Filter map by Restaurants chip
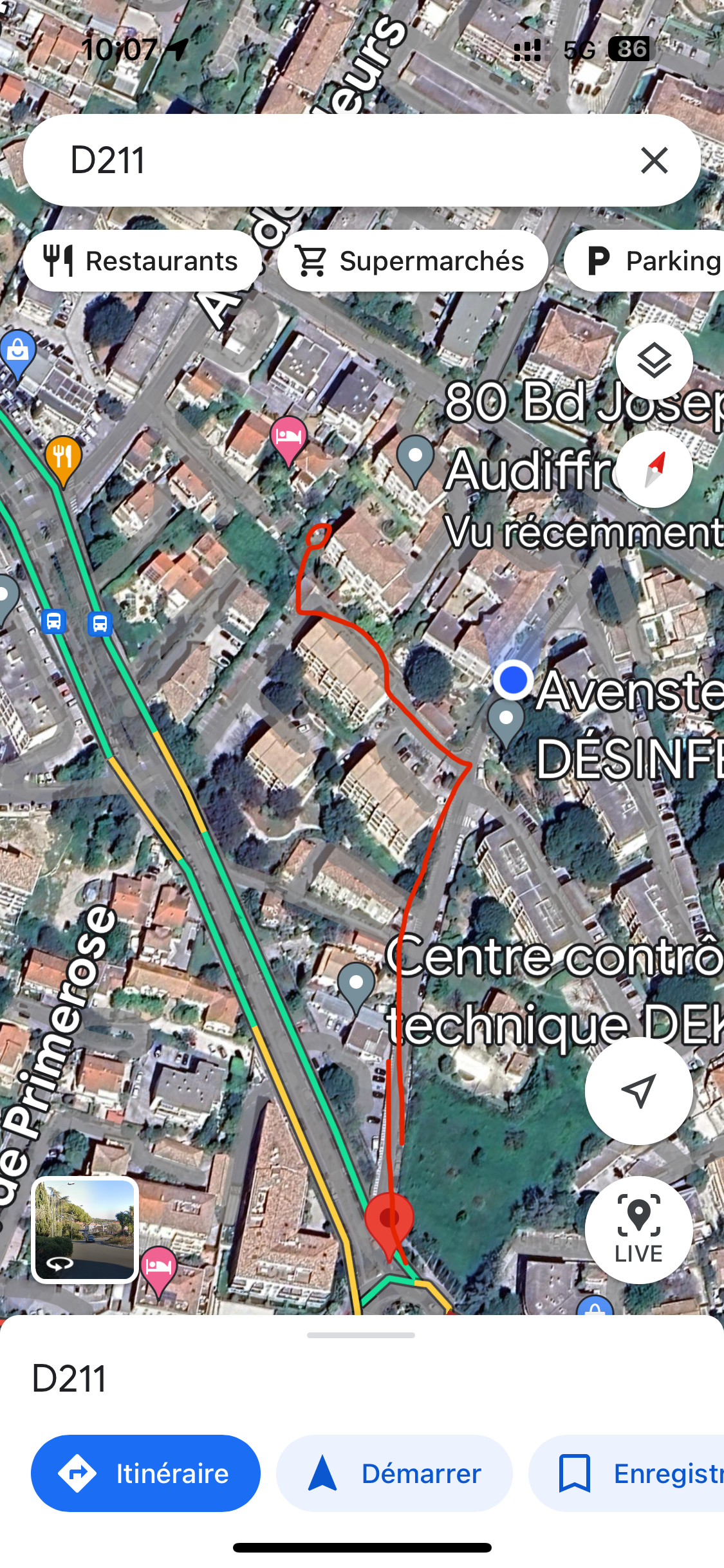 click(142, 261)
